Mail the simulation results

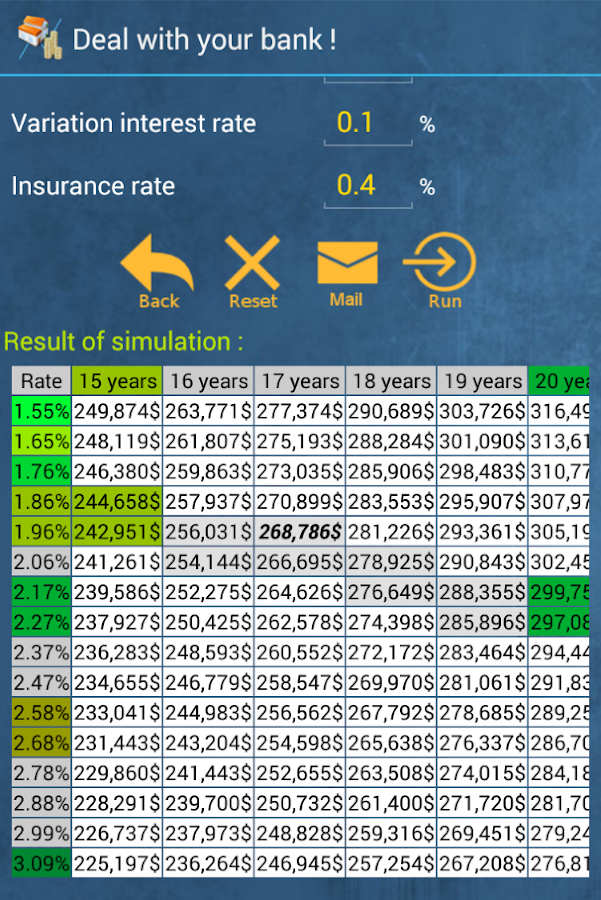347,271
